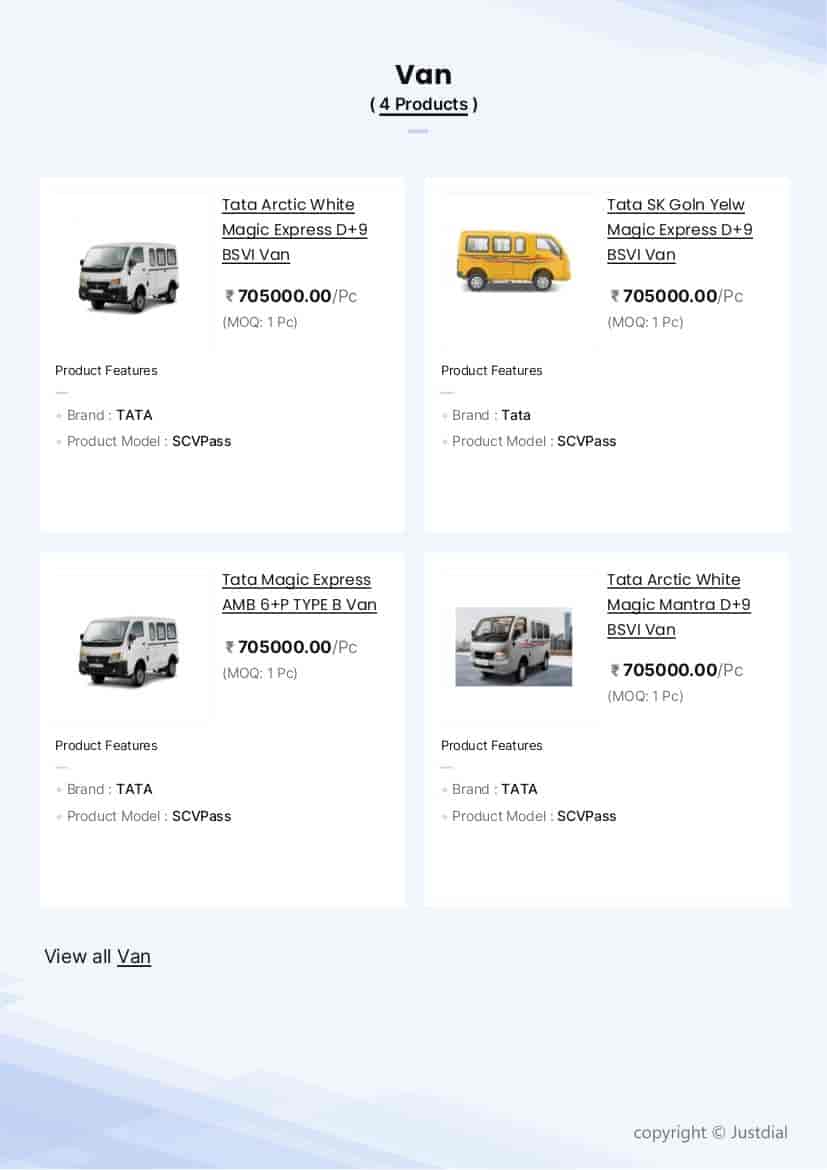Viewport: 827px width, 1170px height.
Task: Click MOQ: 1 Pc under the yellow van price
Action: pyautogui.click(x=645, y=322)
